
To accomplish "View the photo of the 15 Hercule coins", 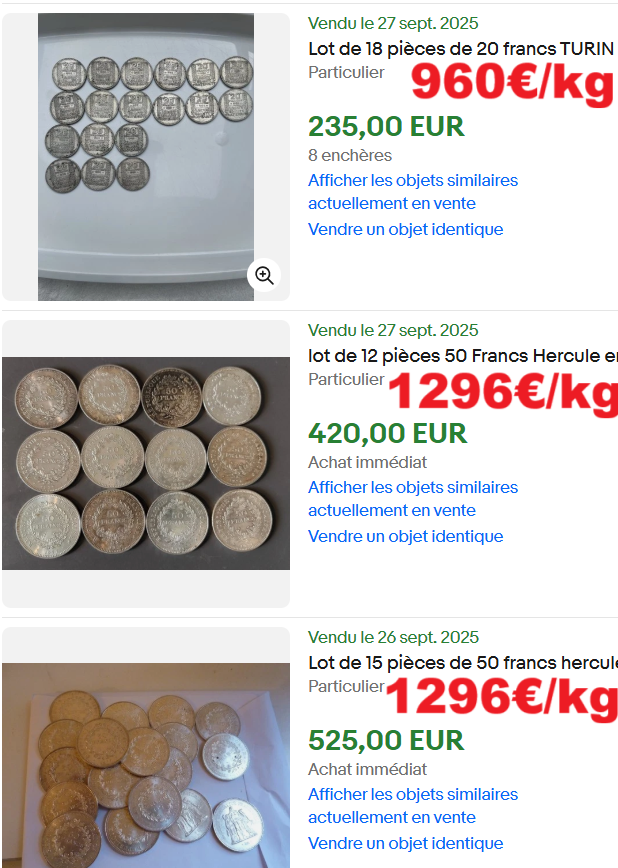I will (146, 765).
